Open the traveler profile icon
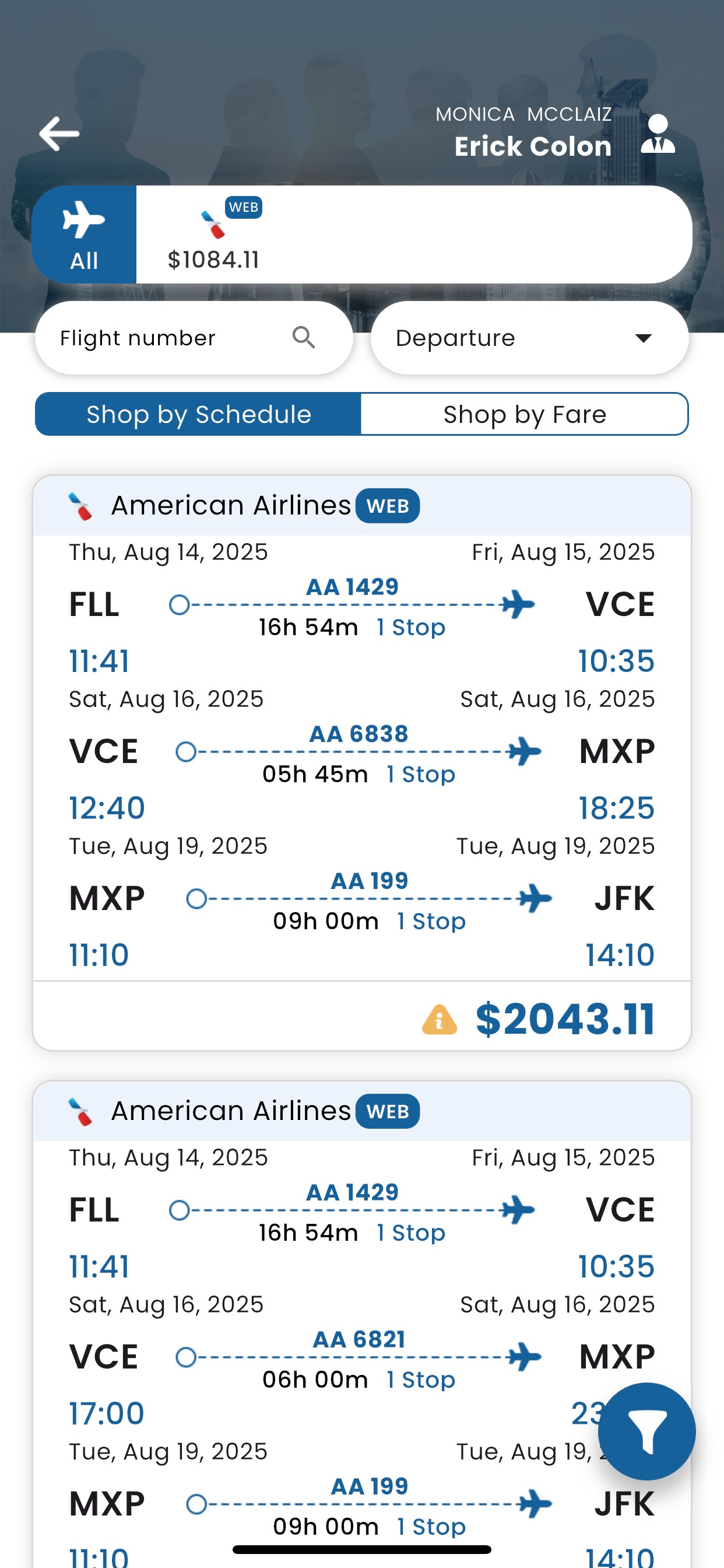This screenshot has height=1568, width=724. [x=658, y=134]
